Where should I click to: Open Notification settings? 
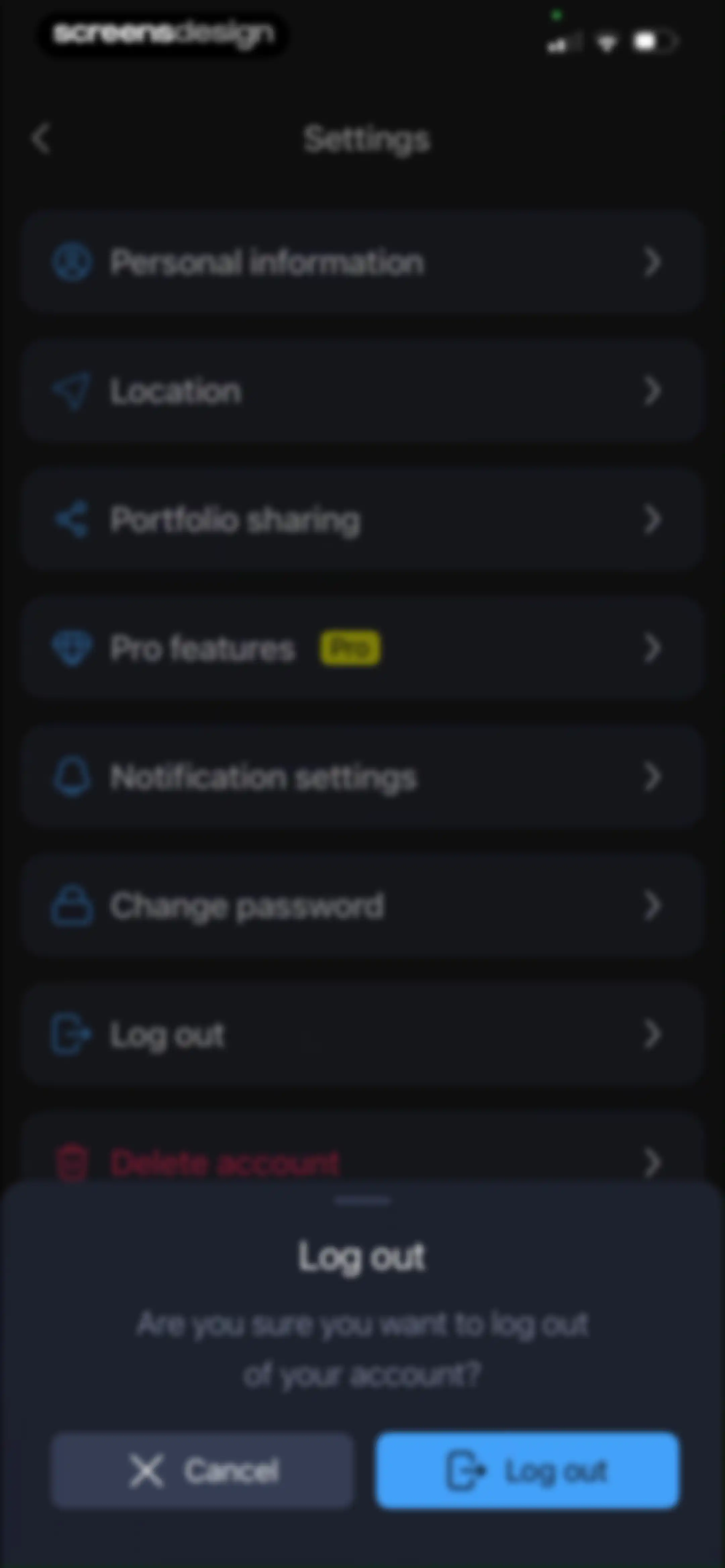click(363, 777)
